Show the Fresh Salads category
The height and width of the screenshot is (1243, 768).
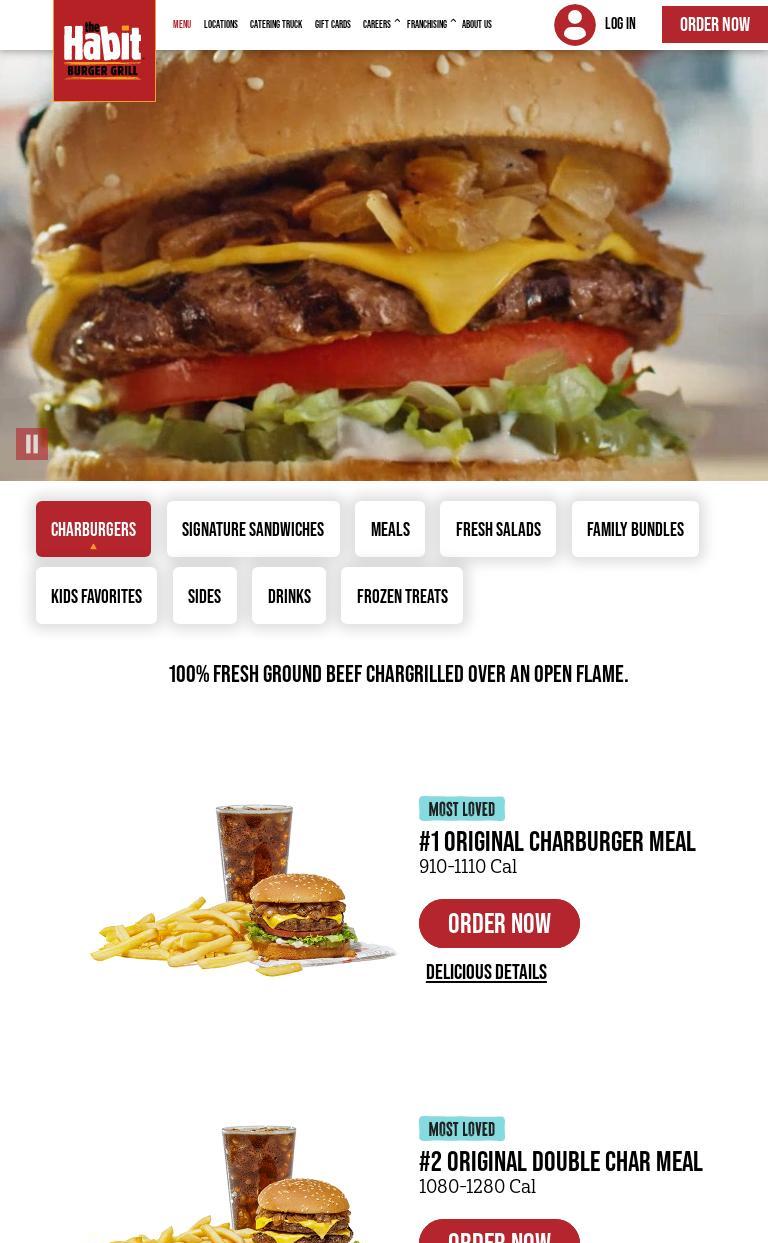pyautogui.click(x=498, y=529)
